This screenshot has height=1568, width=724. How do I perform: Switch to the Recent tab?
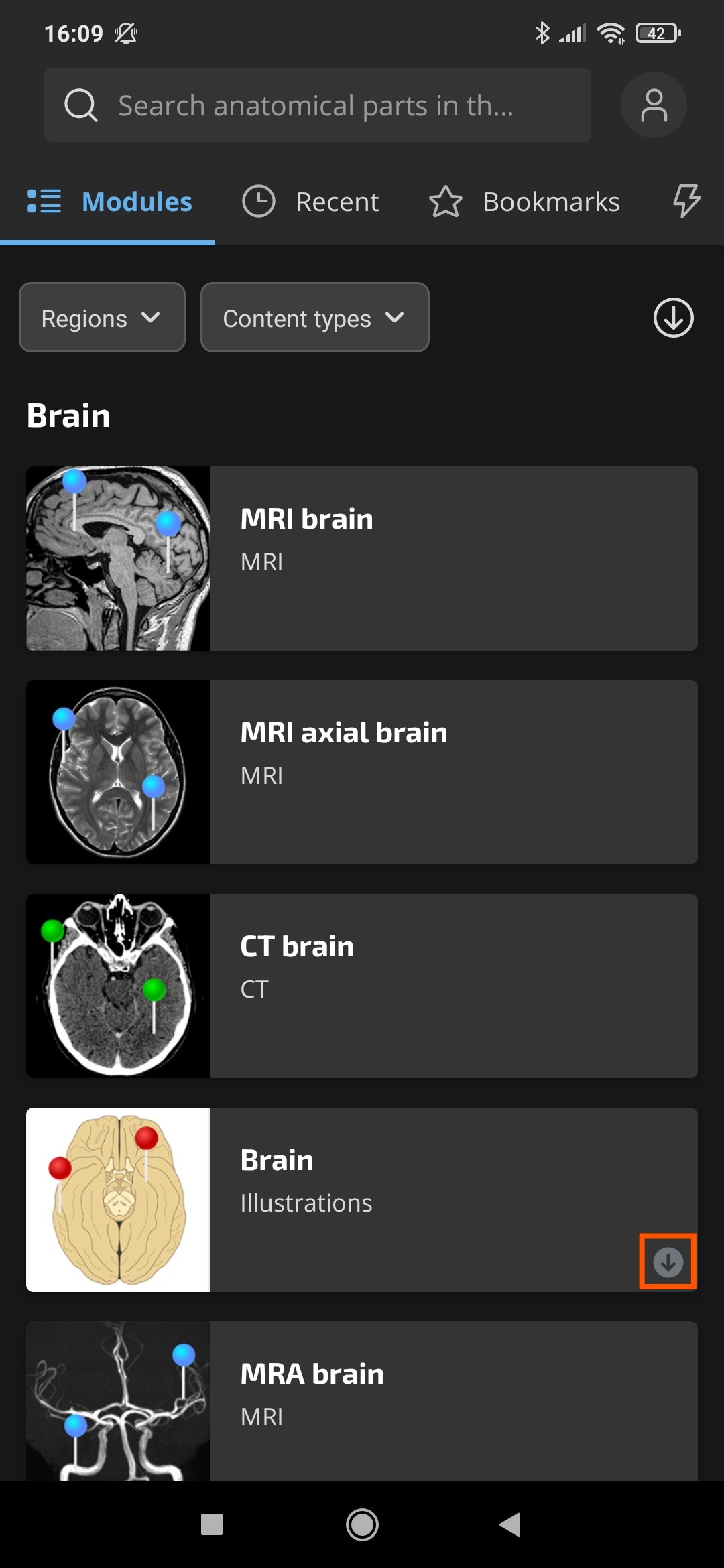click(x=310, y=202)
